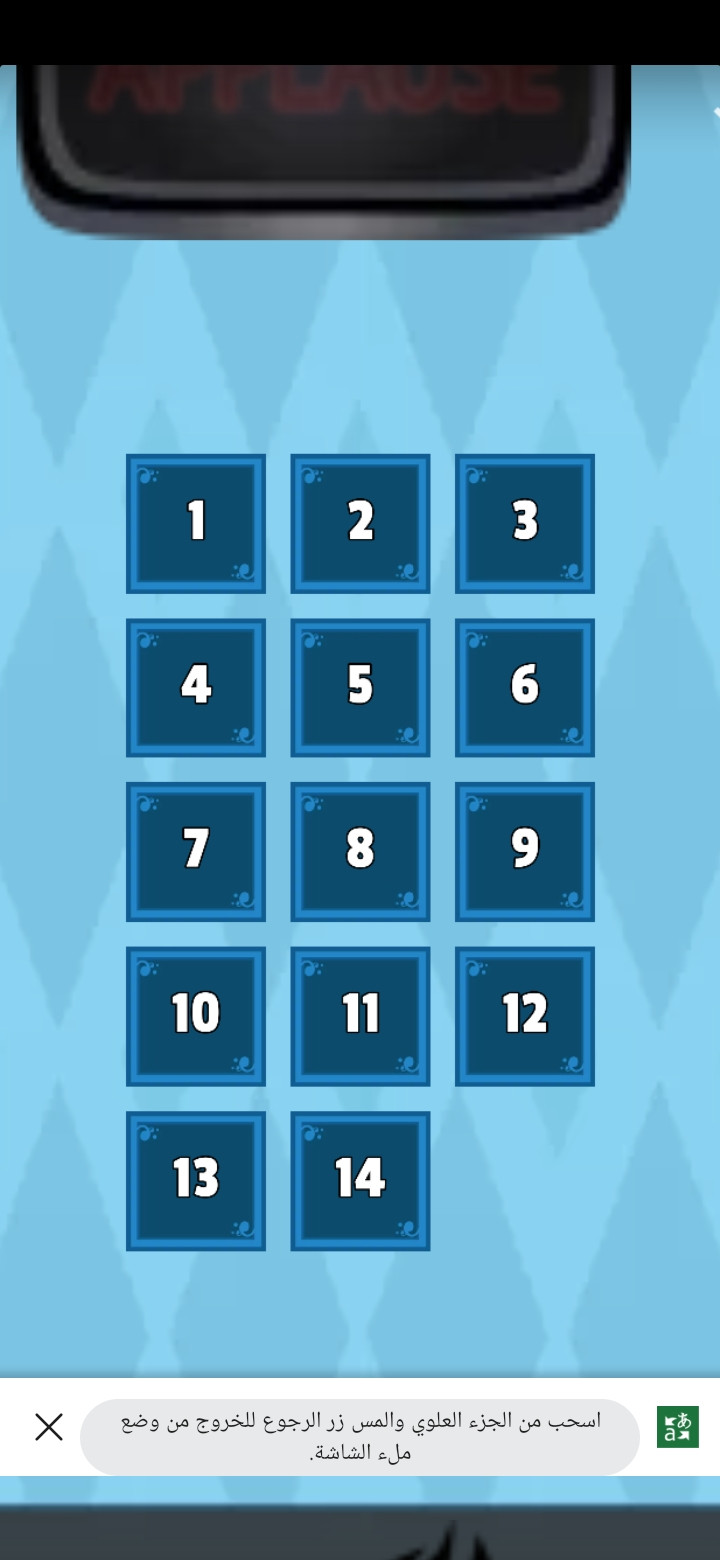Start level 4

point(196,688)
